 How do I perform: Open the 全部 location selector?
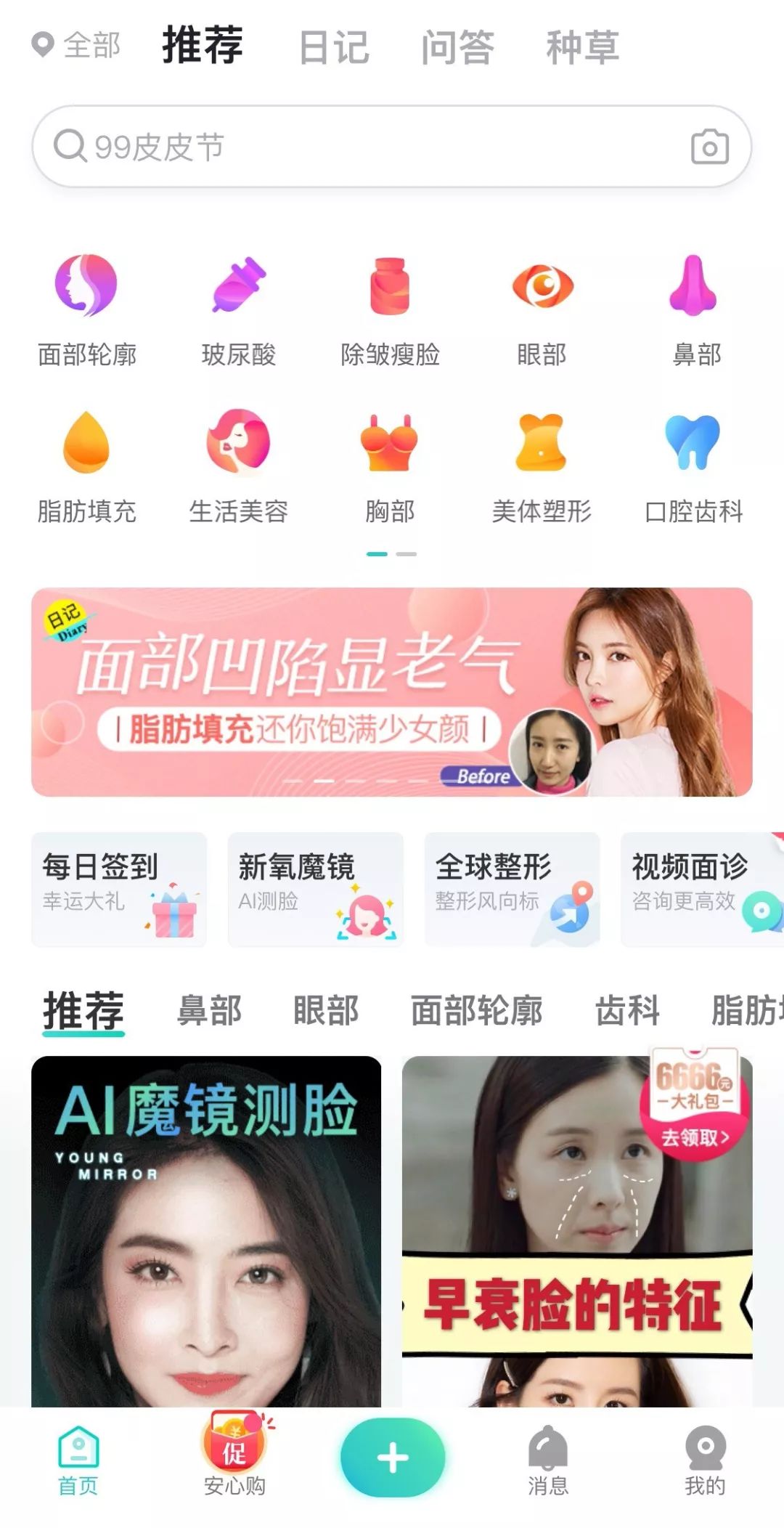[75, 45]
